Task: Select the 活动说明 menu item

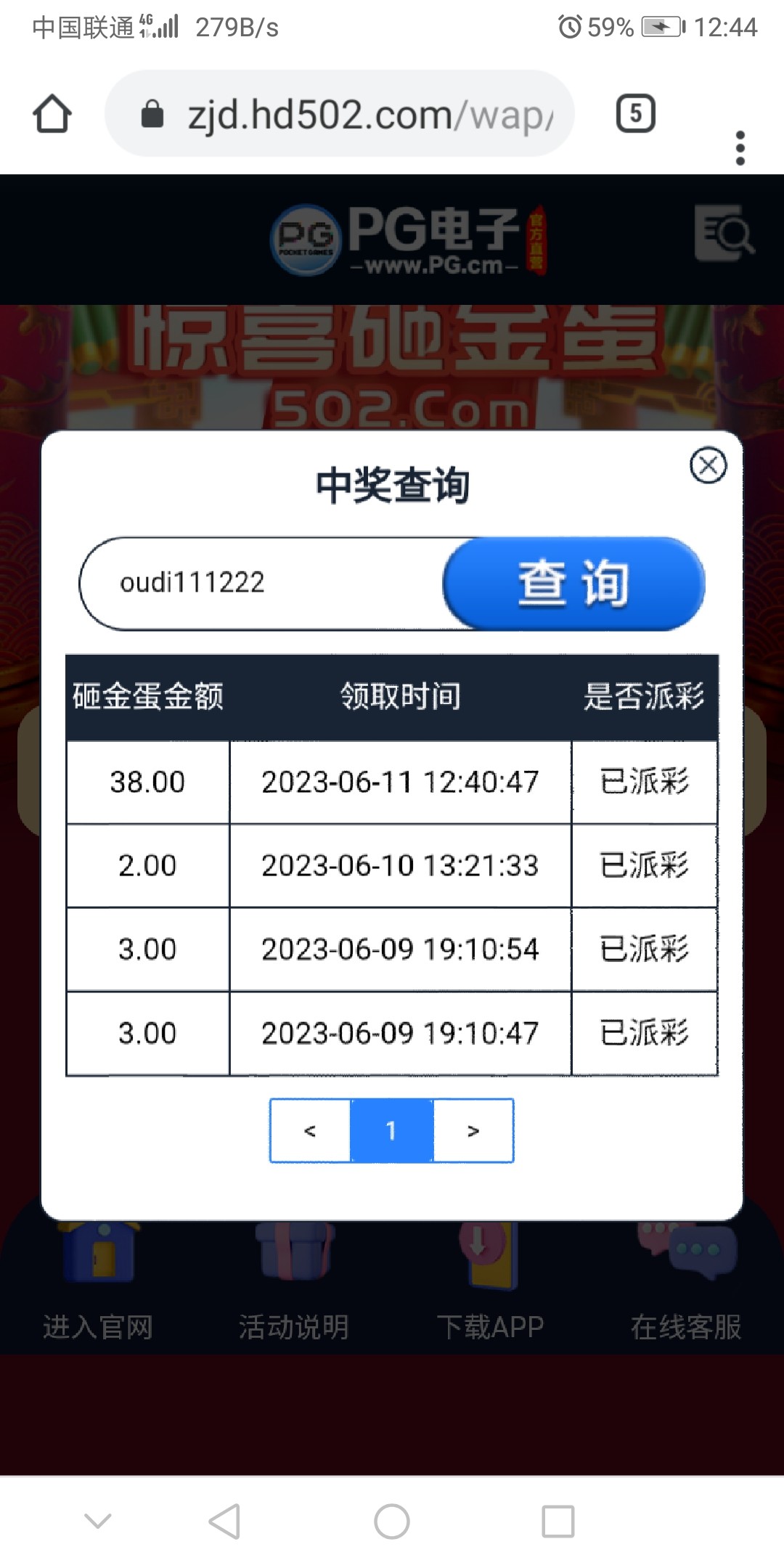Action: pyautogui.click(x=293, y=1324)
